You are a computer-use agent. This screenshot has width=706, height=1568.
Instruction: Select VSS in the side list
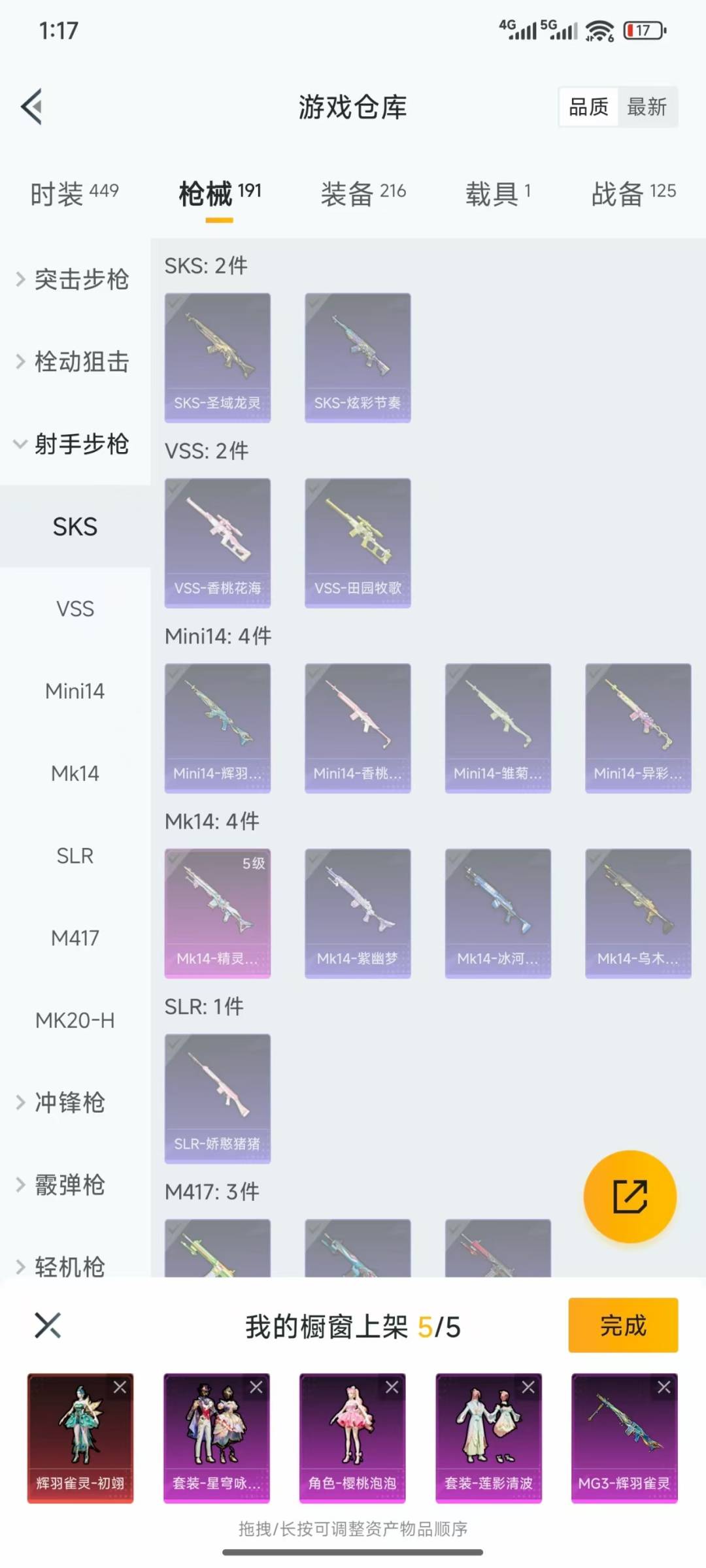click(75, 609)
